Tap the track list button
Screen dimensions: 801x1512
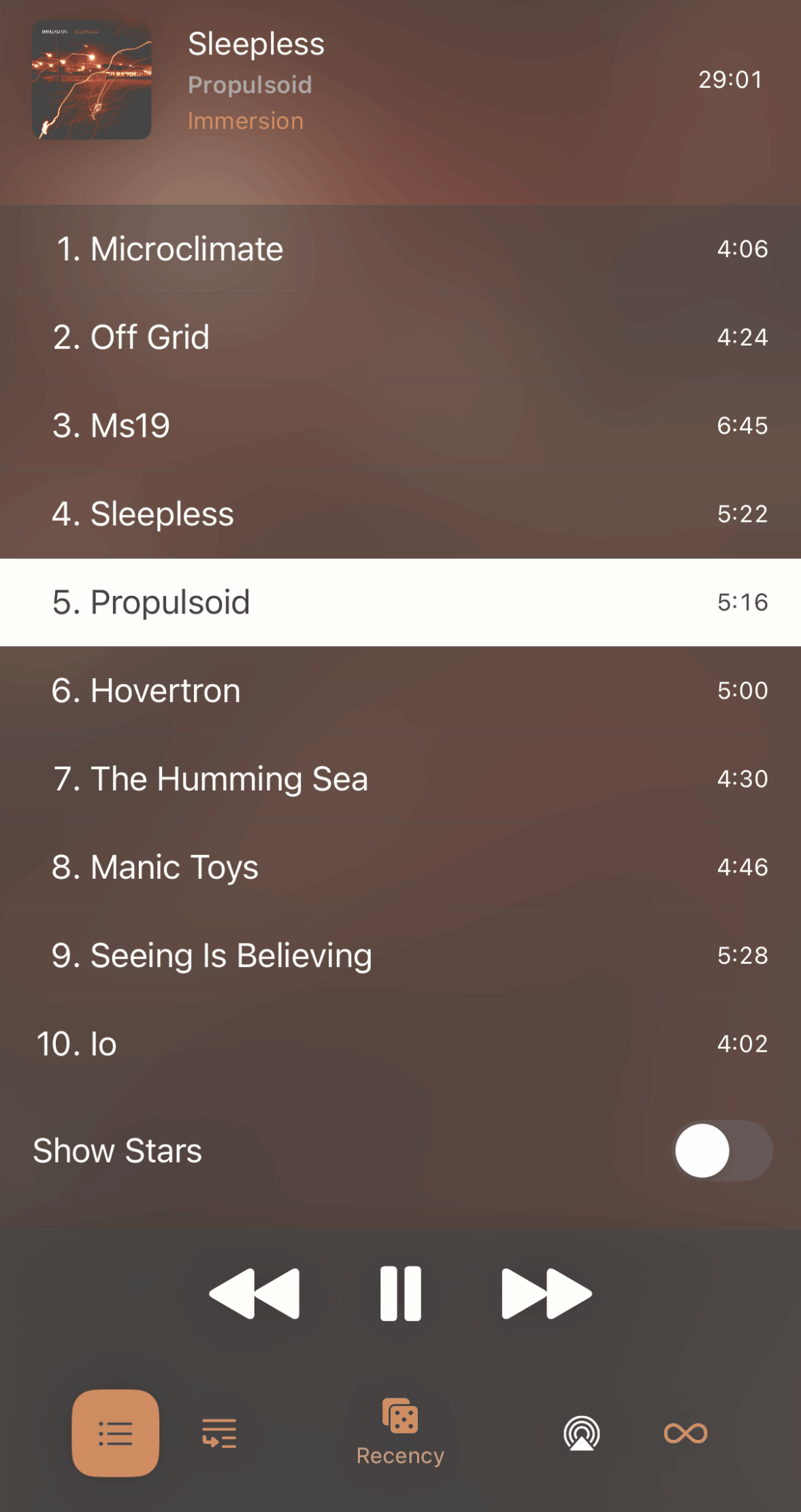(116, 1433)
